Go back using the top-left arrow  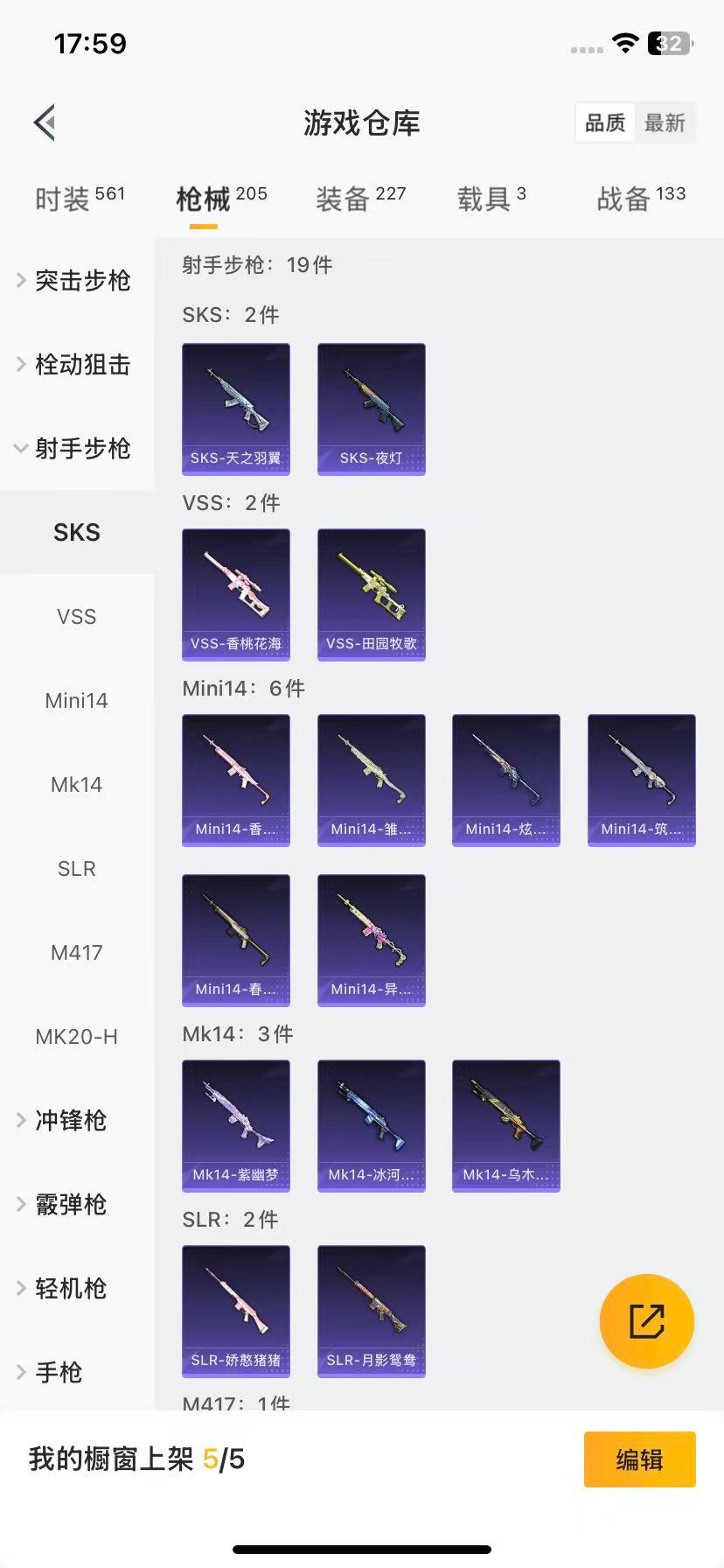click(45, 122)
